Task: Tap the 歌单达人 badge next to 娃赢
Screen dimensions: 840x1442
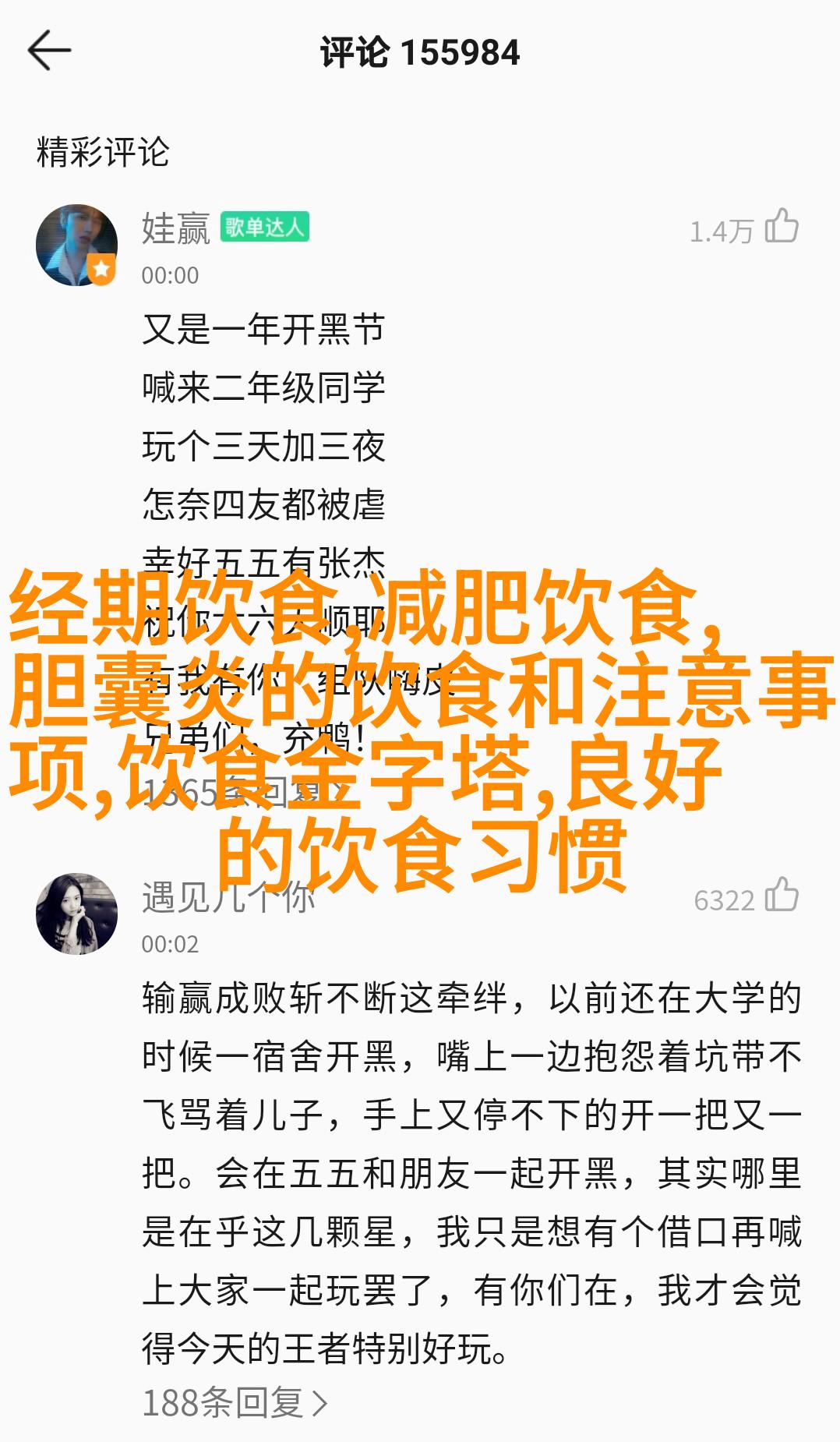Action: (x=264, y=227)
